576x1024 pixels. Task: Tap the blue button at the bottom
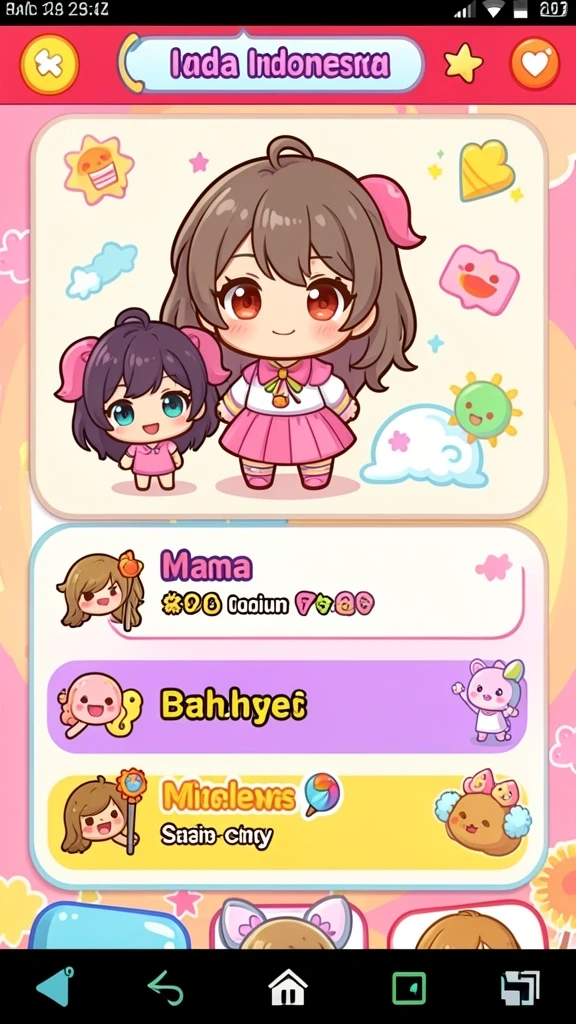109,926
